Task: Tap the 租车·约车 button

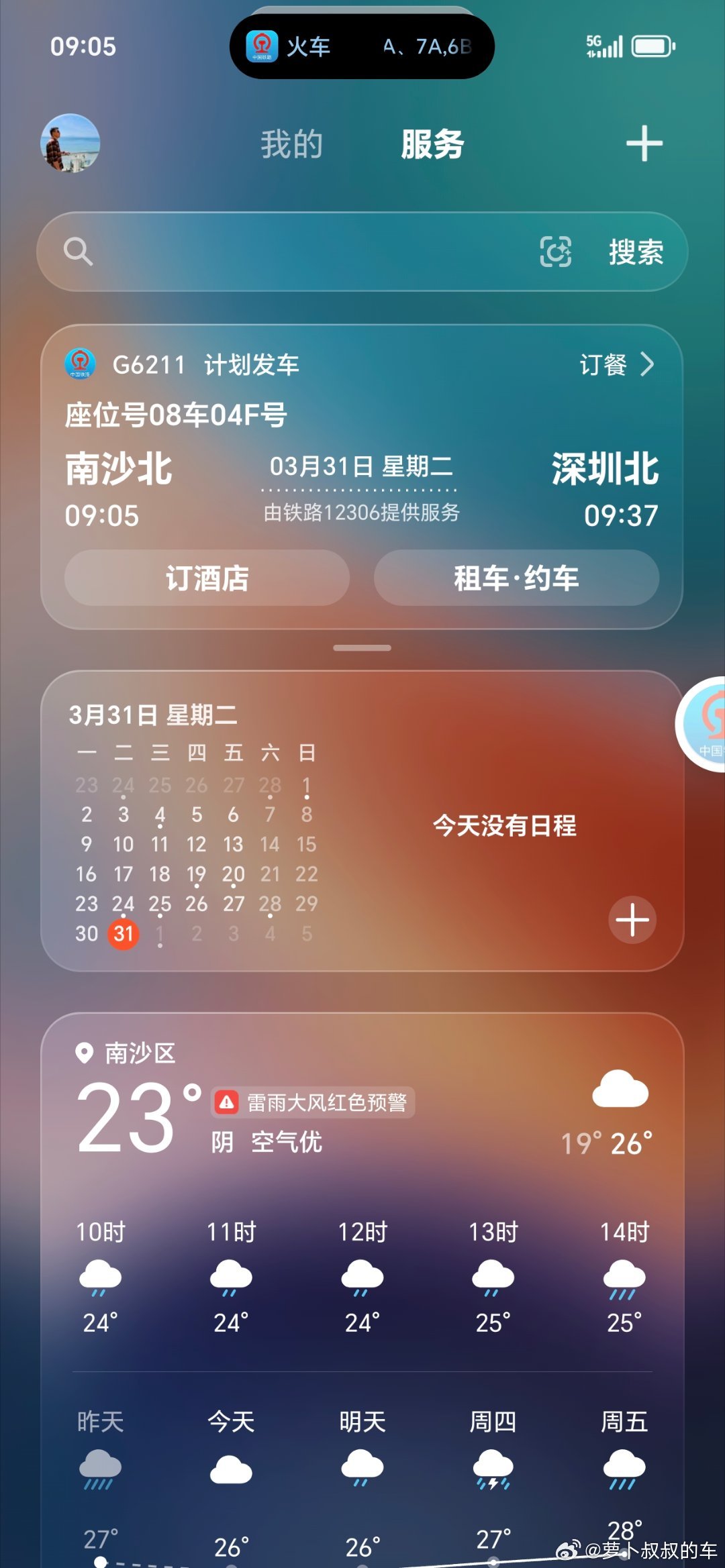Action: tap(517, 578)
